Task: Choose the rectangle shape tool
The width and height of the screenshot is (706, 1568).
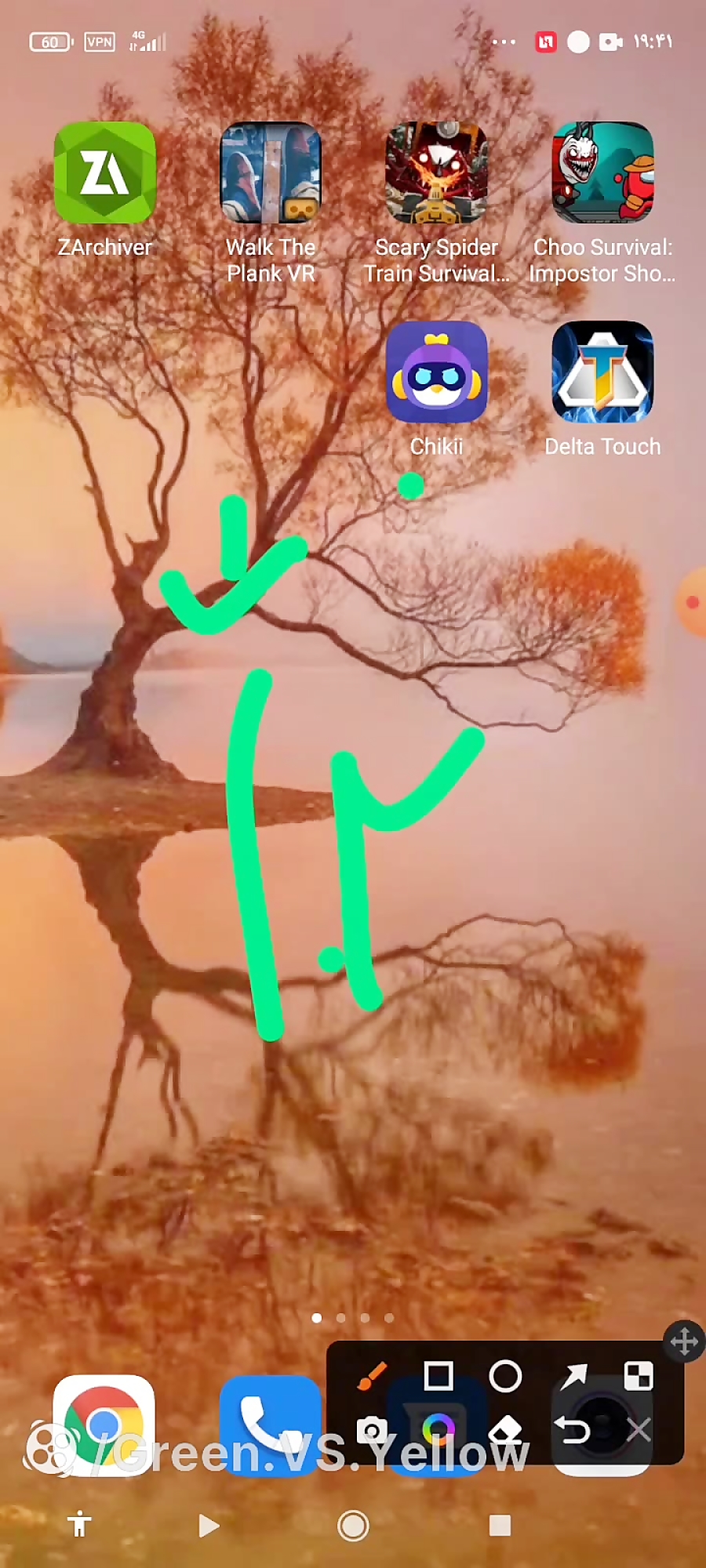Action: point(438,1377)
